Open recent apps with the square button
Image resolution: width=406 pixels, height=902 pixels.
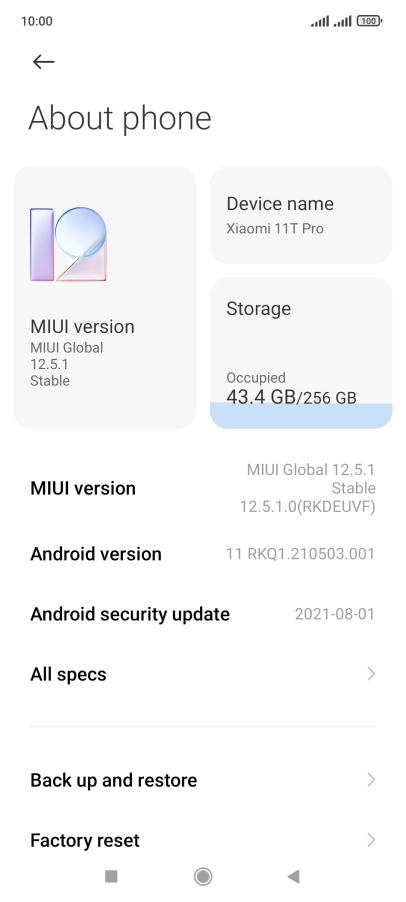[x=111, y=876]
